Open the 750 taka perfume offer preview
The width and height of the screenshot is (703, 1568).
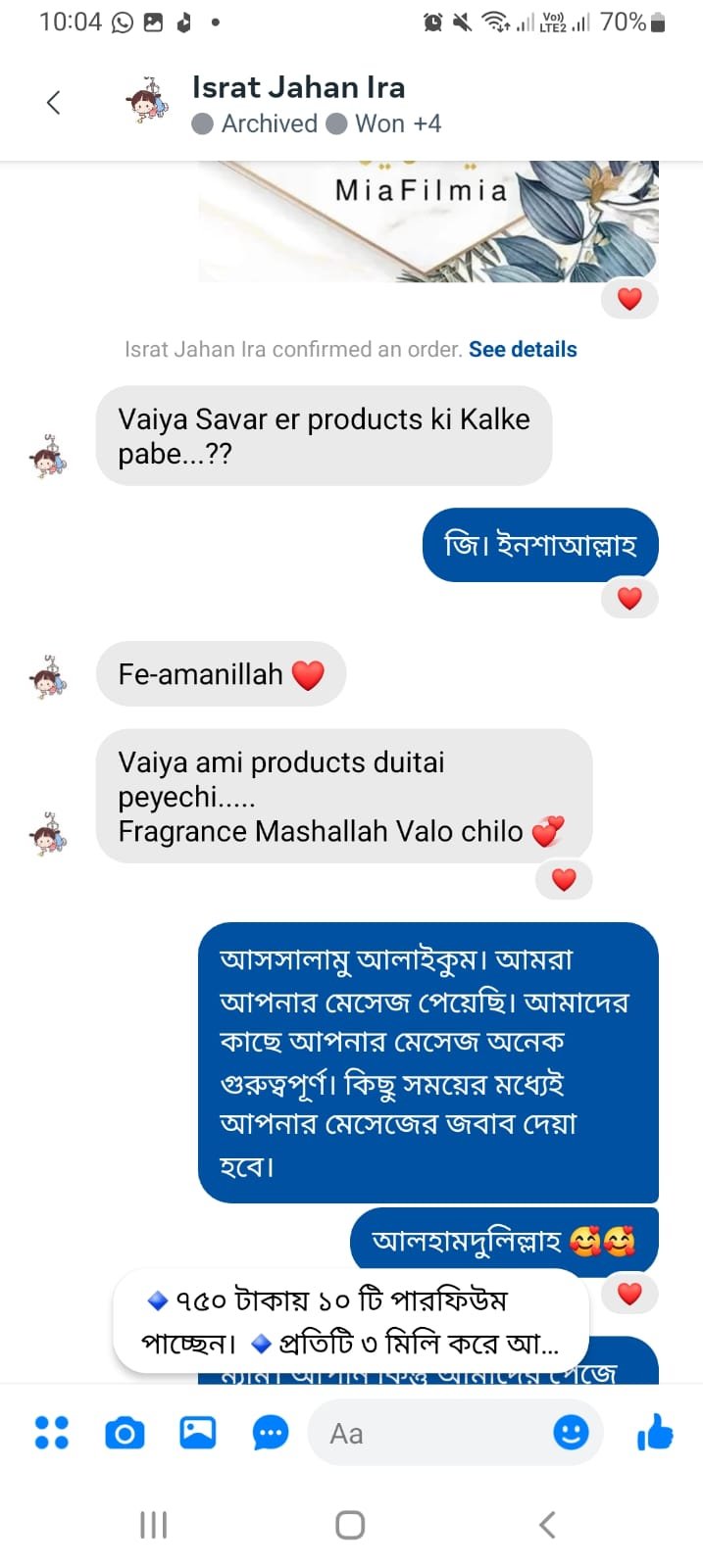[350, 1321]
